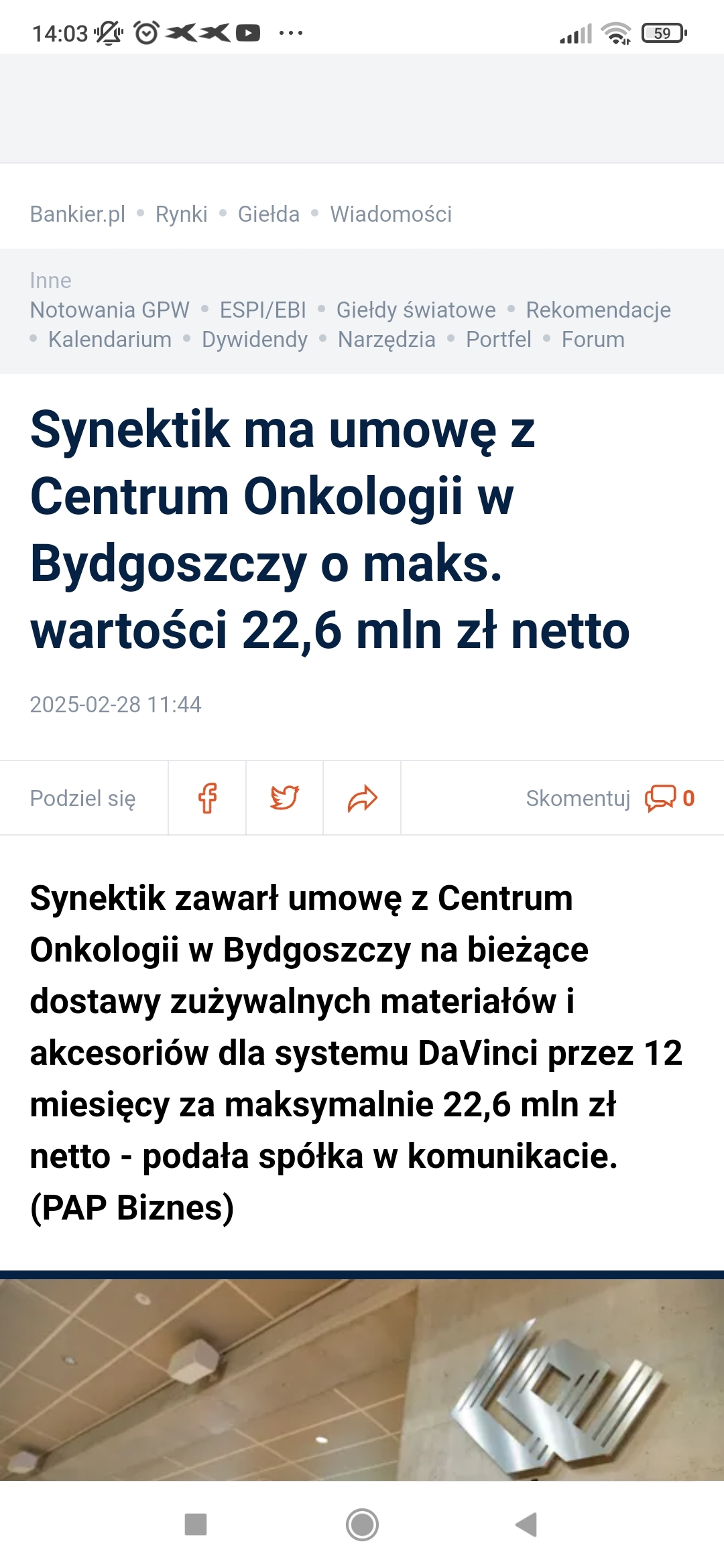Tap the system home button
Screen dimensions: 724x1568
point(362,1524)
